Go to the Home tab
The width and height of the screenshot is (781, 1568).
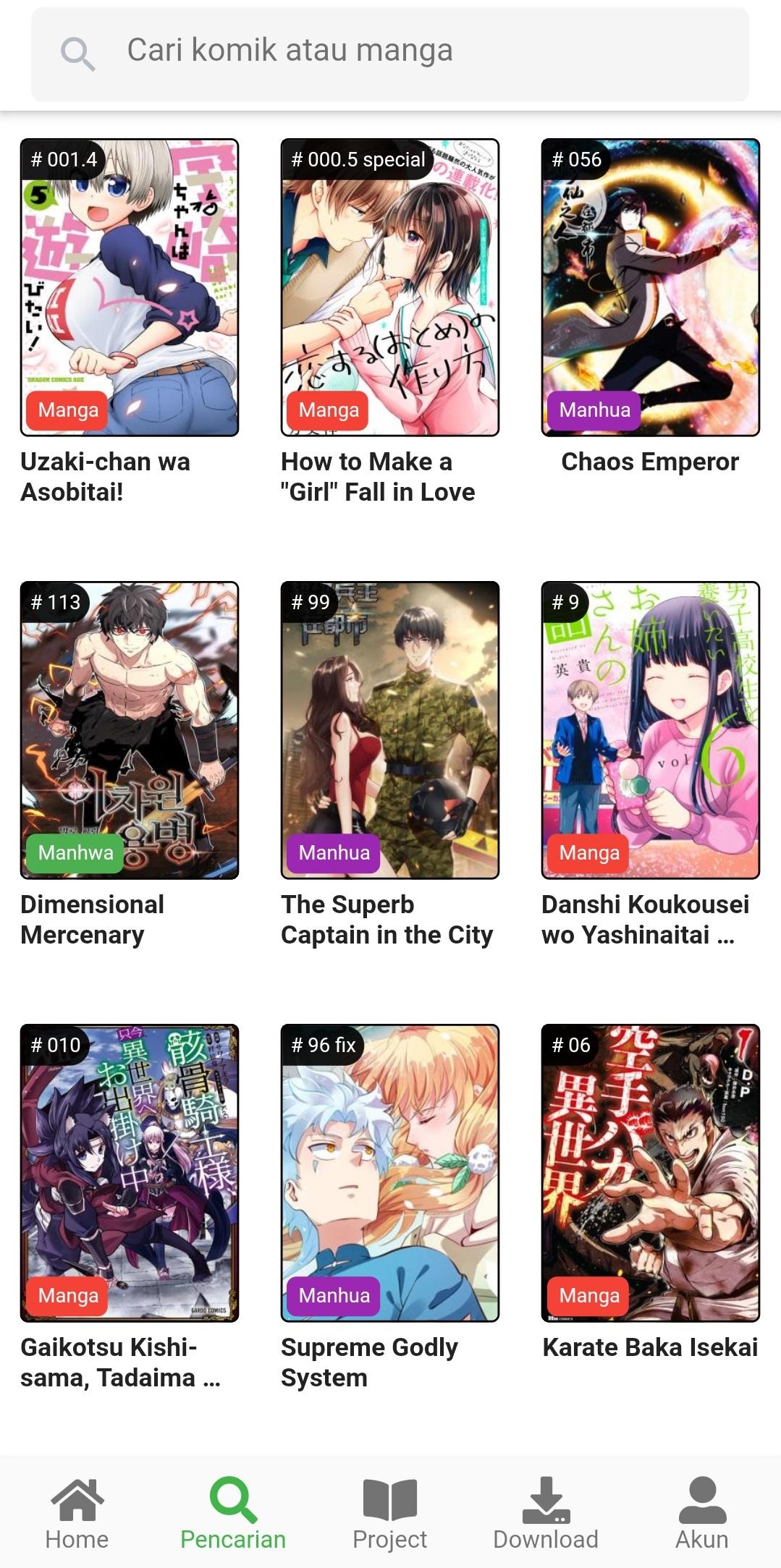click(x=77, y=1513)
